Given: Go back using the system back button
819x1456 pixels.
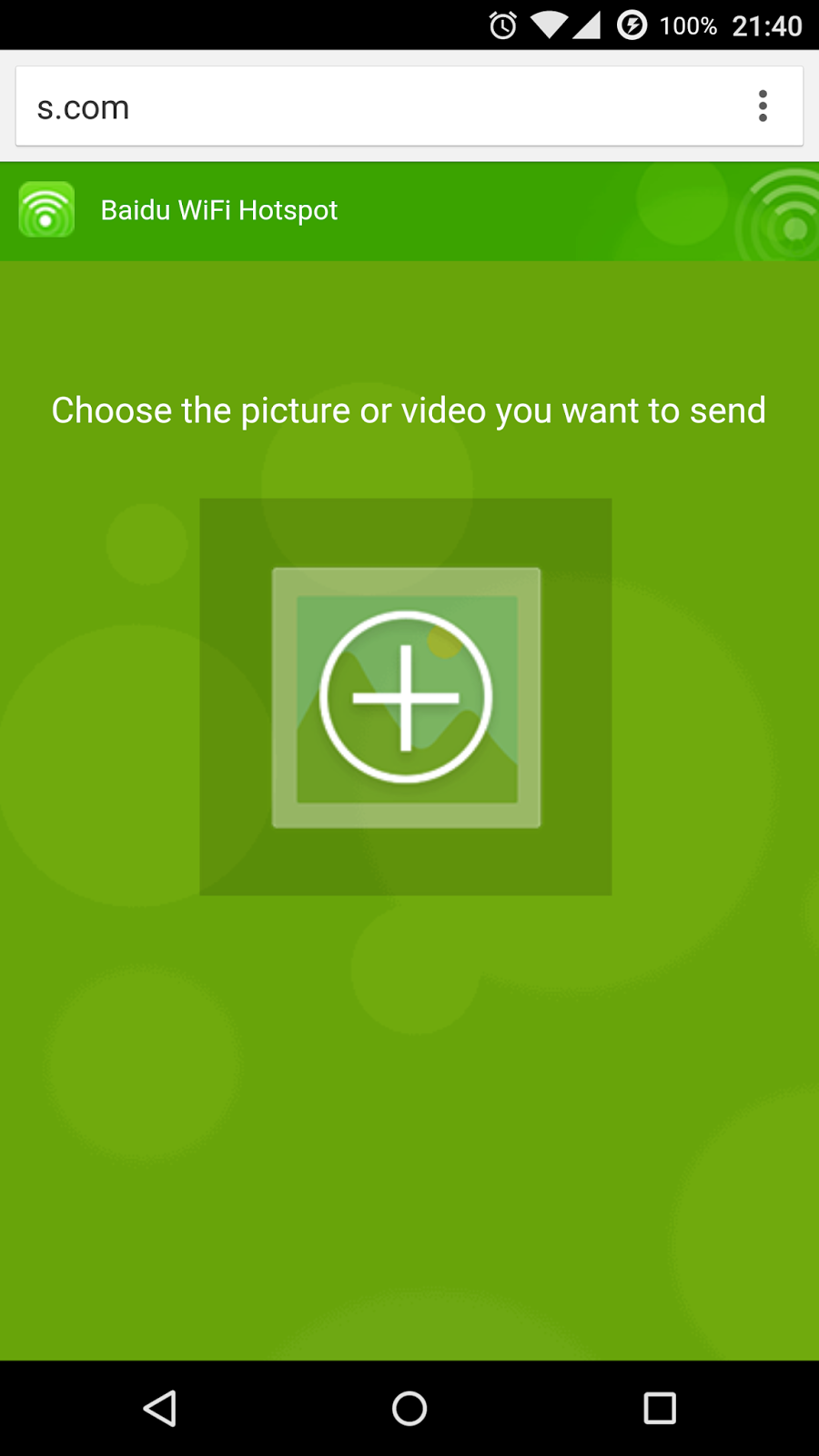Looking at the screenshot, I should pyautogui.click(x=160, y=1408).
